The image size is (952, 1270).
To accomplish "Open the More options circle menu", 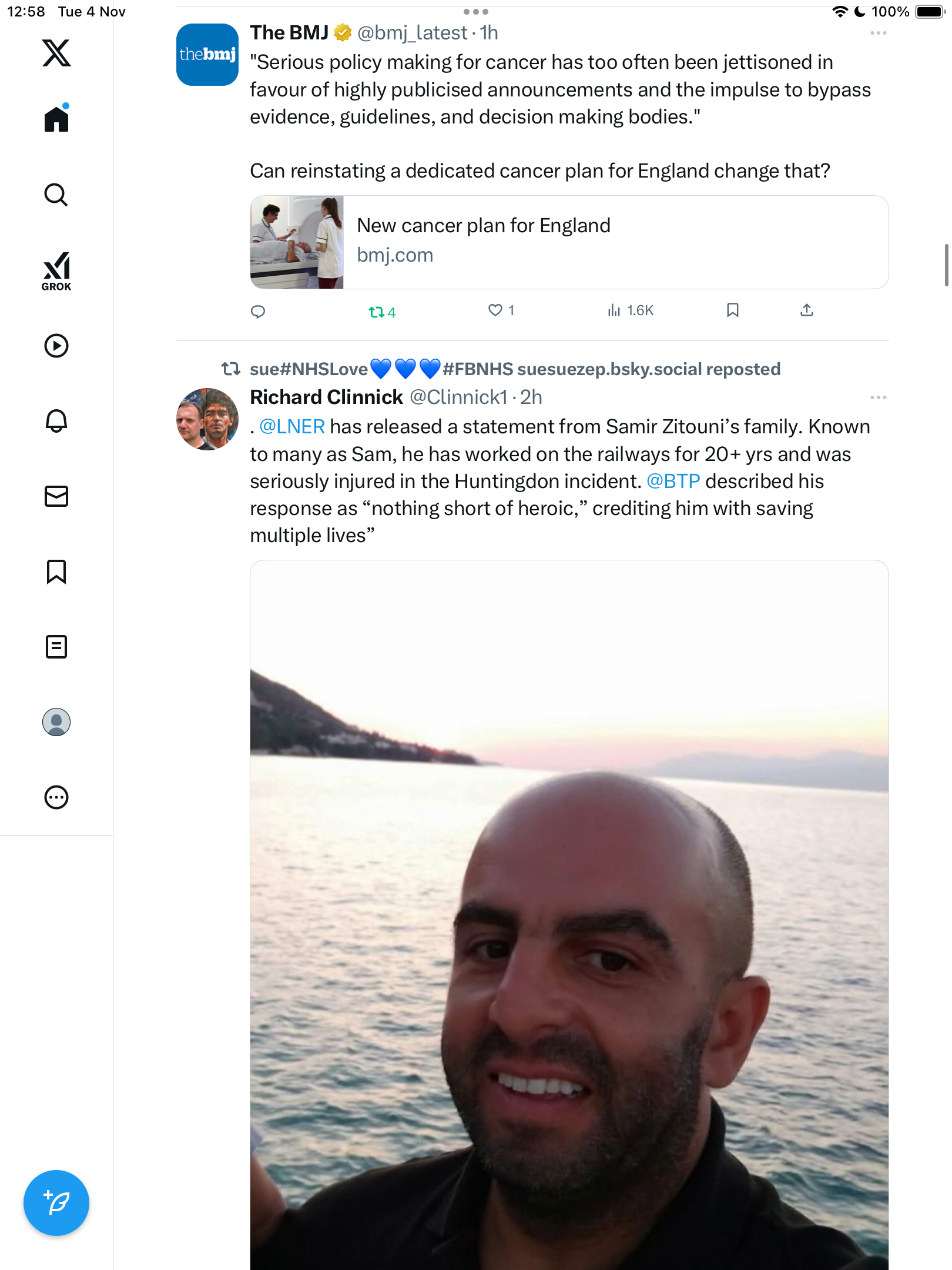I will coord(56,797).
